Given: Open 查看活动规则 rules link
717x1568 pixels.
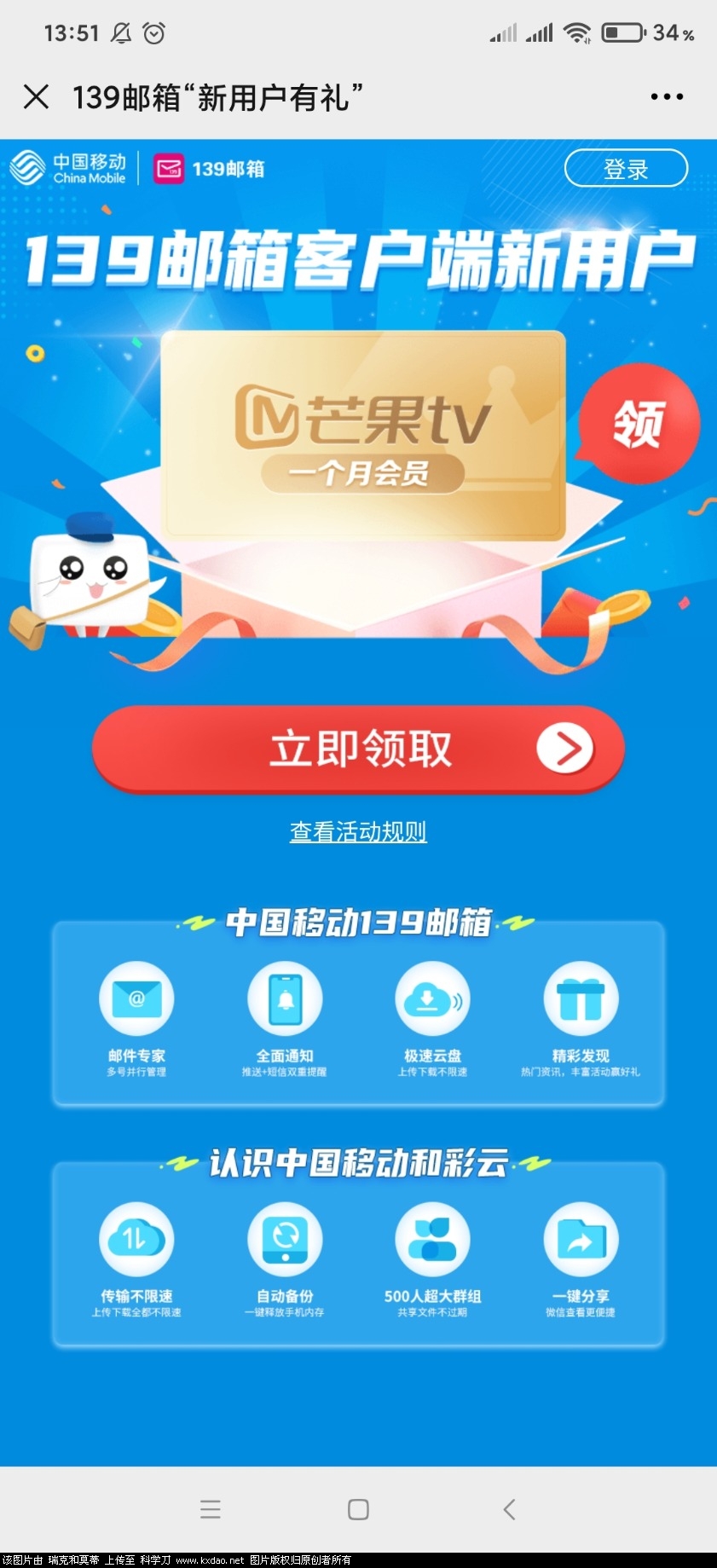Looking at the screenshot, I should pyautogui.click(x=358, y=830).
